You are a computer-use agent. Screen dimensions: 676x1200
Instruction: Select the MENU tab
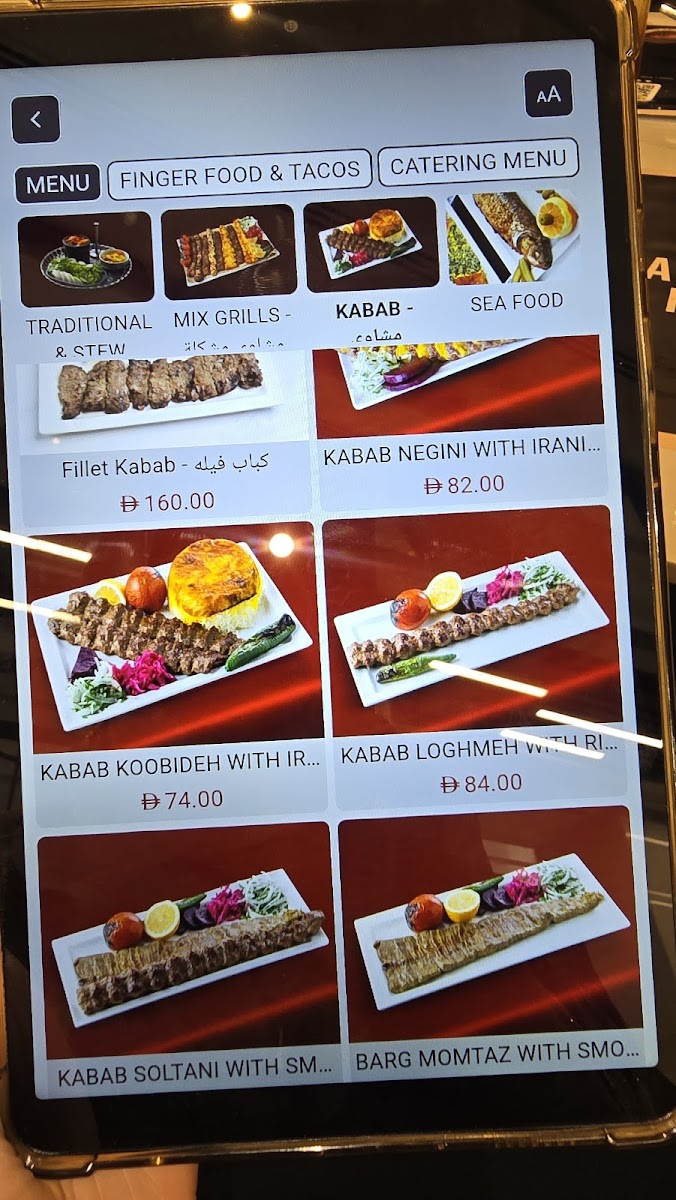click(x=58, y=184)
